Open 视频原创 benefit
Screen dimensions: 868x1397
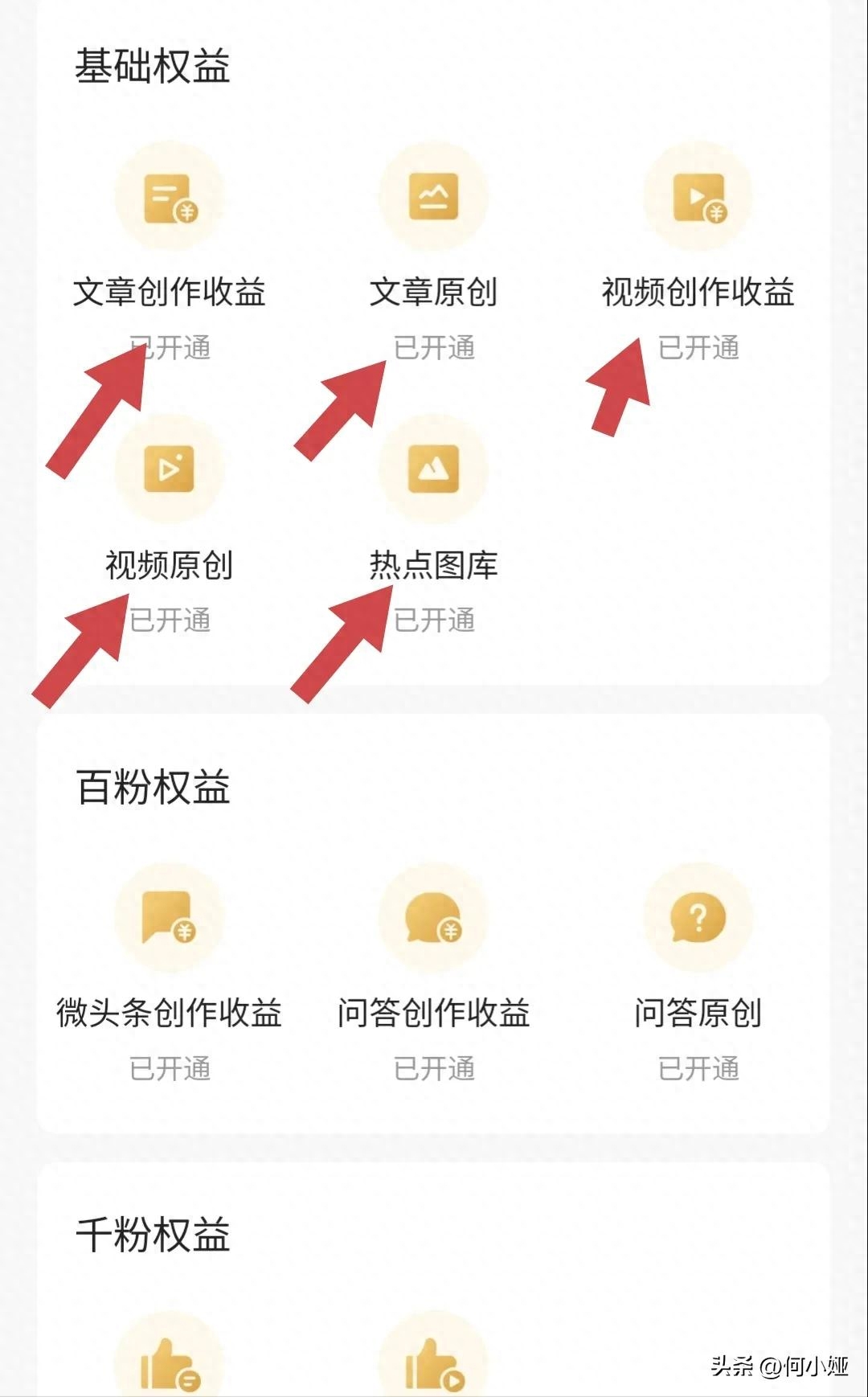[x=169, y=469]
